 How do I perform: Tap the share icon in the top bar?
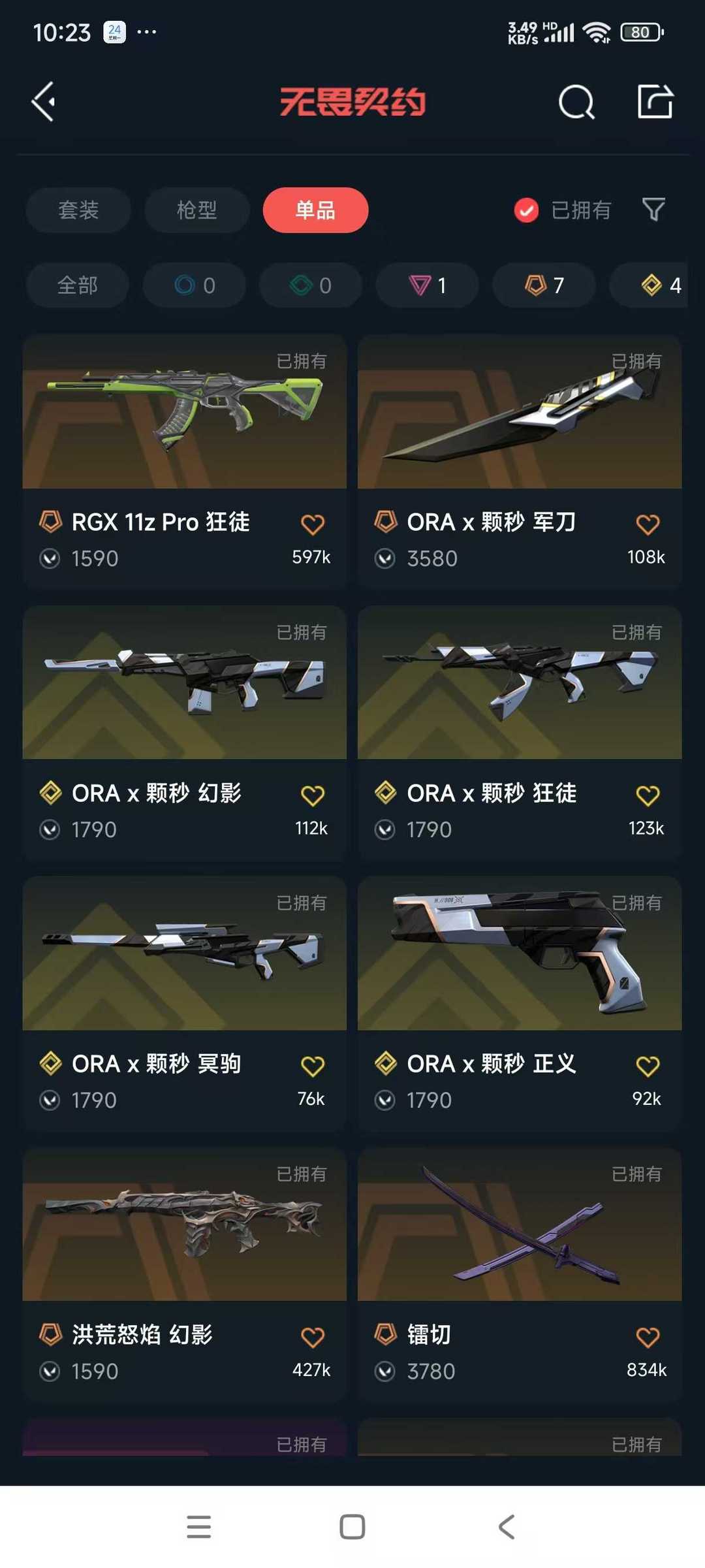coord(655,102)
